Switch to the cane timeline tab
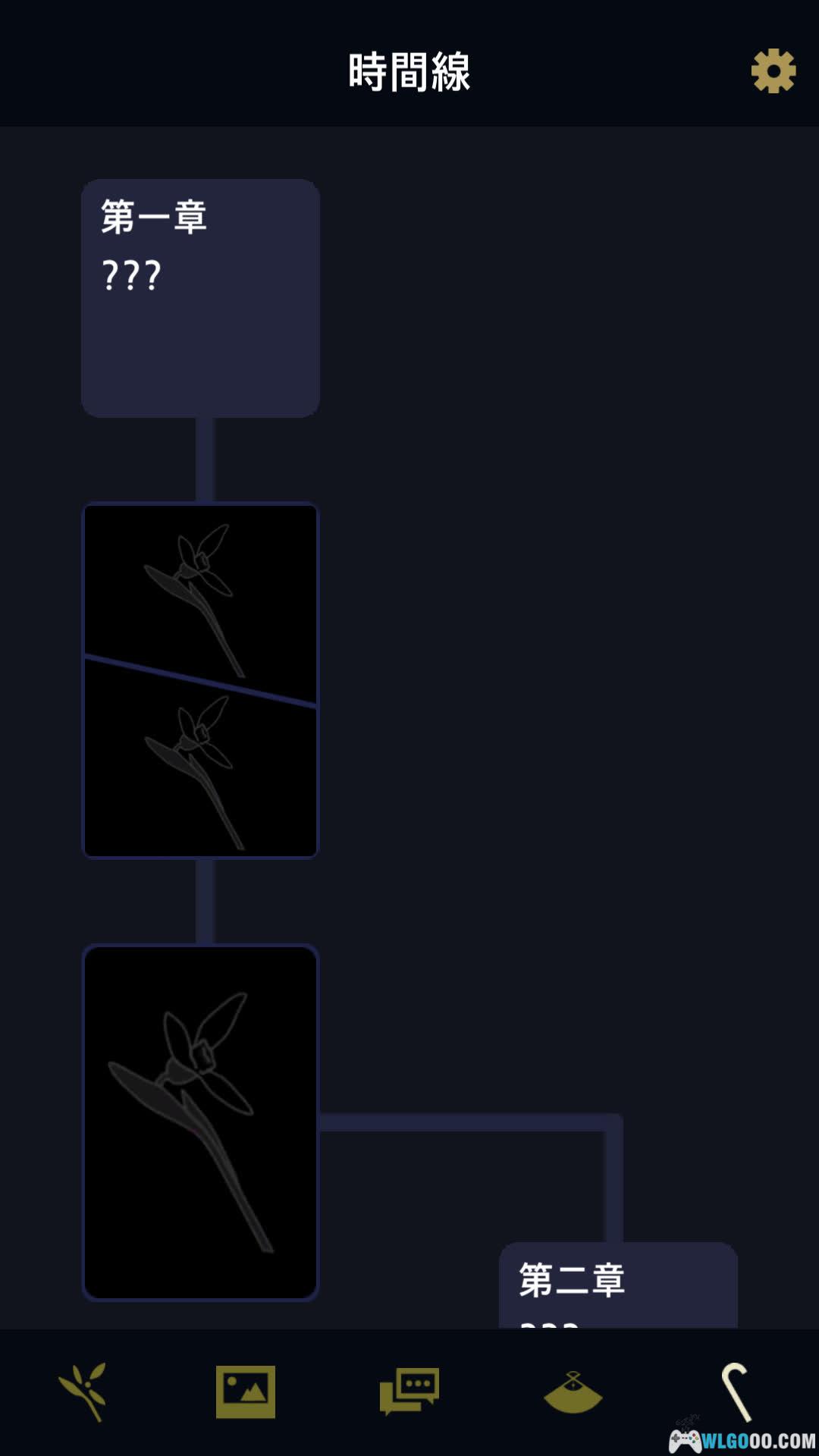 coord(736,1392)
